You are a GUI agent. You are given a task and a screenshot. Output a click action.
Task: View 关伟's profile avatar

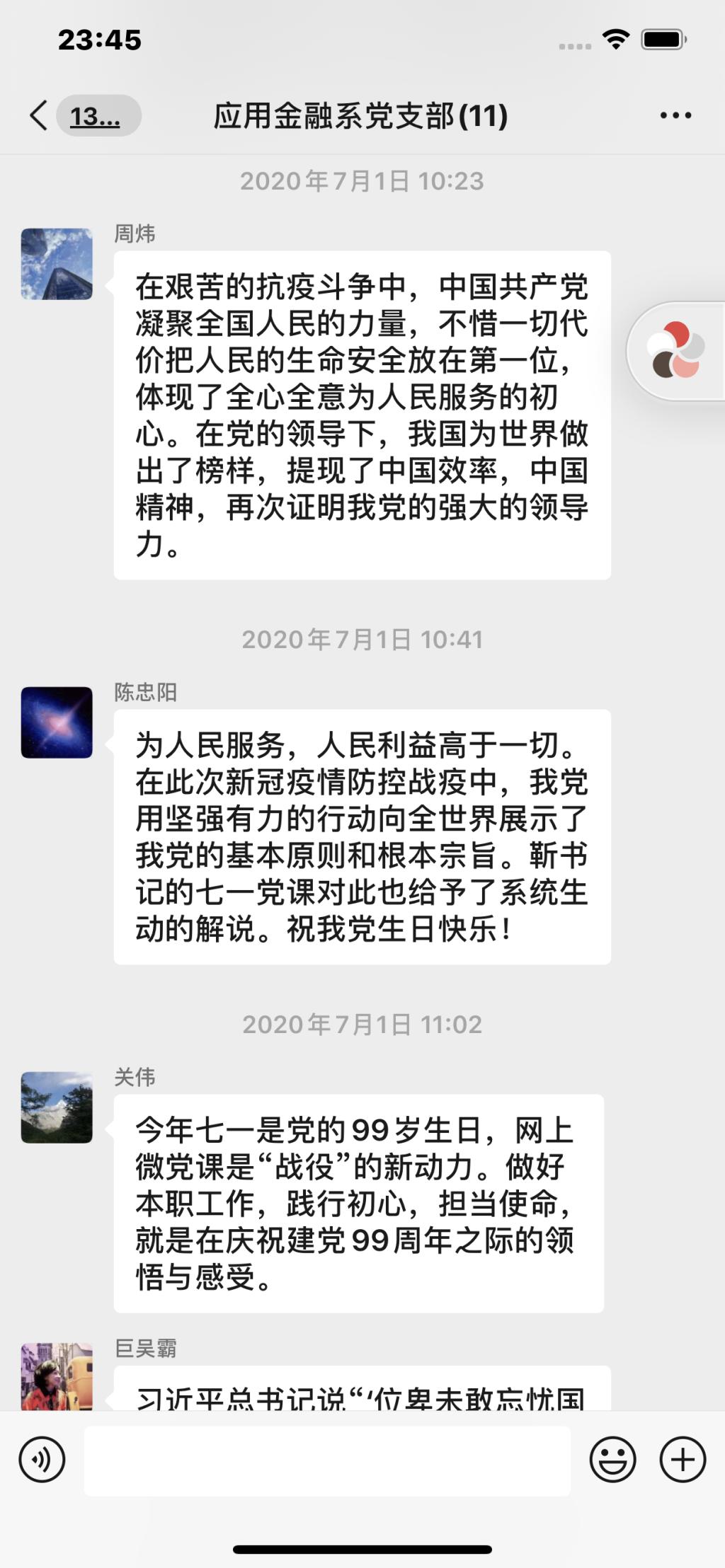pyautogui.click(x=57, y=1107)
